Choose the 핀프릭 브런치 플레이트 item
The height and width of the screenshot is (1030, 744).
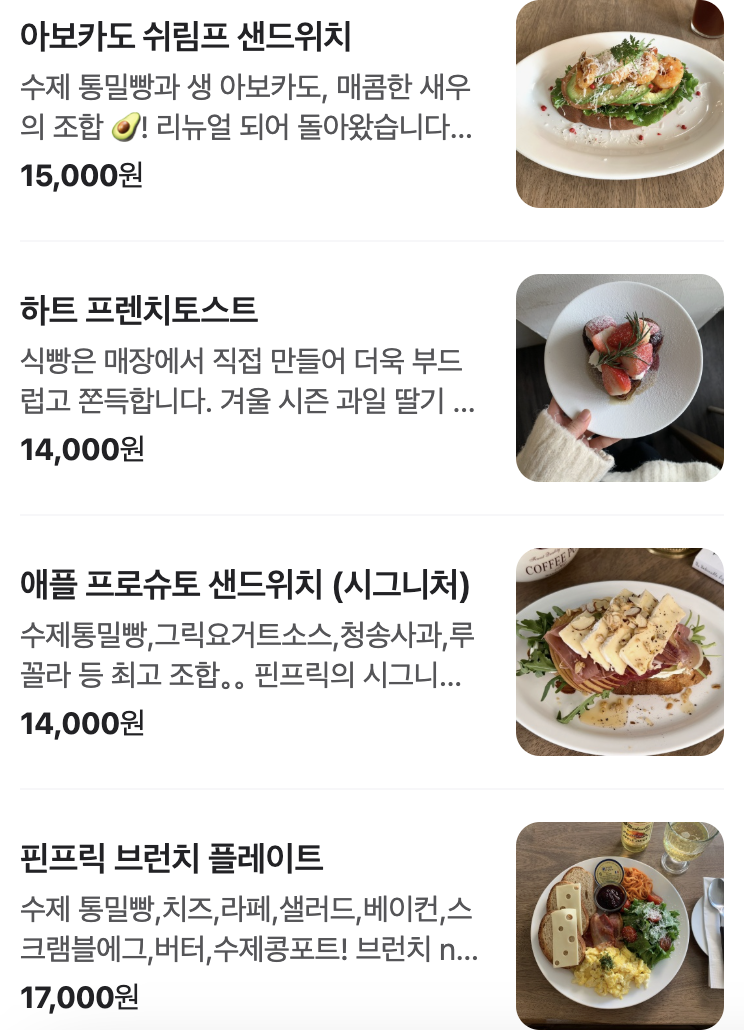tap(172, 858)
